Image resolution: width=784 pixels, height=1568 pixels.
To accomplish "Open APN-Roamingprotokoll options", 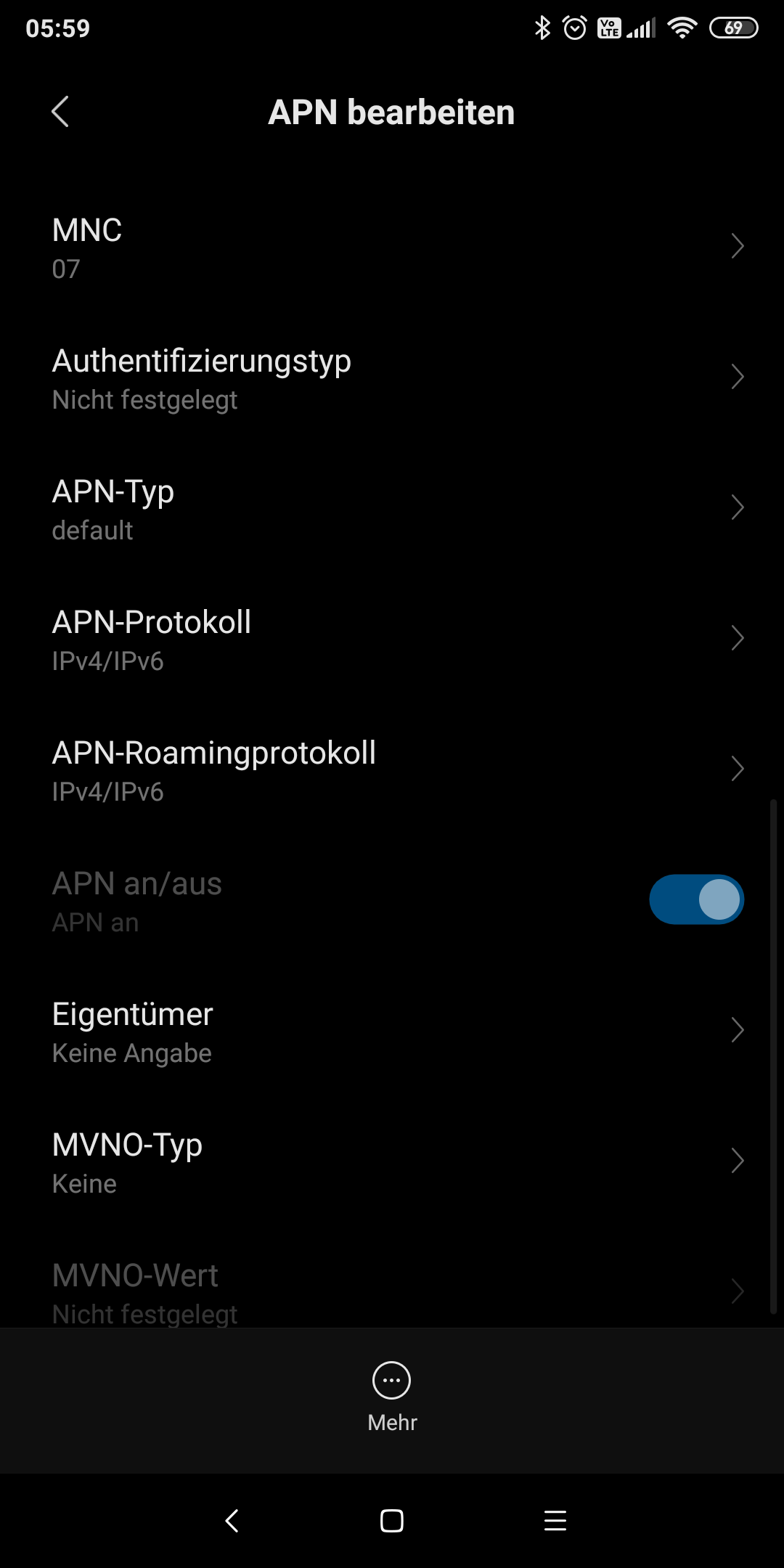I will point(392,769).
